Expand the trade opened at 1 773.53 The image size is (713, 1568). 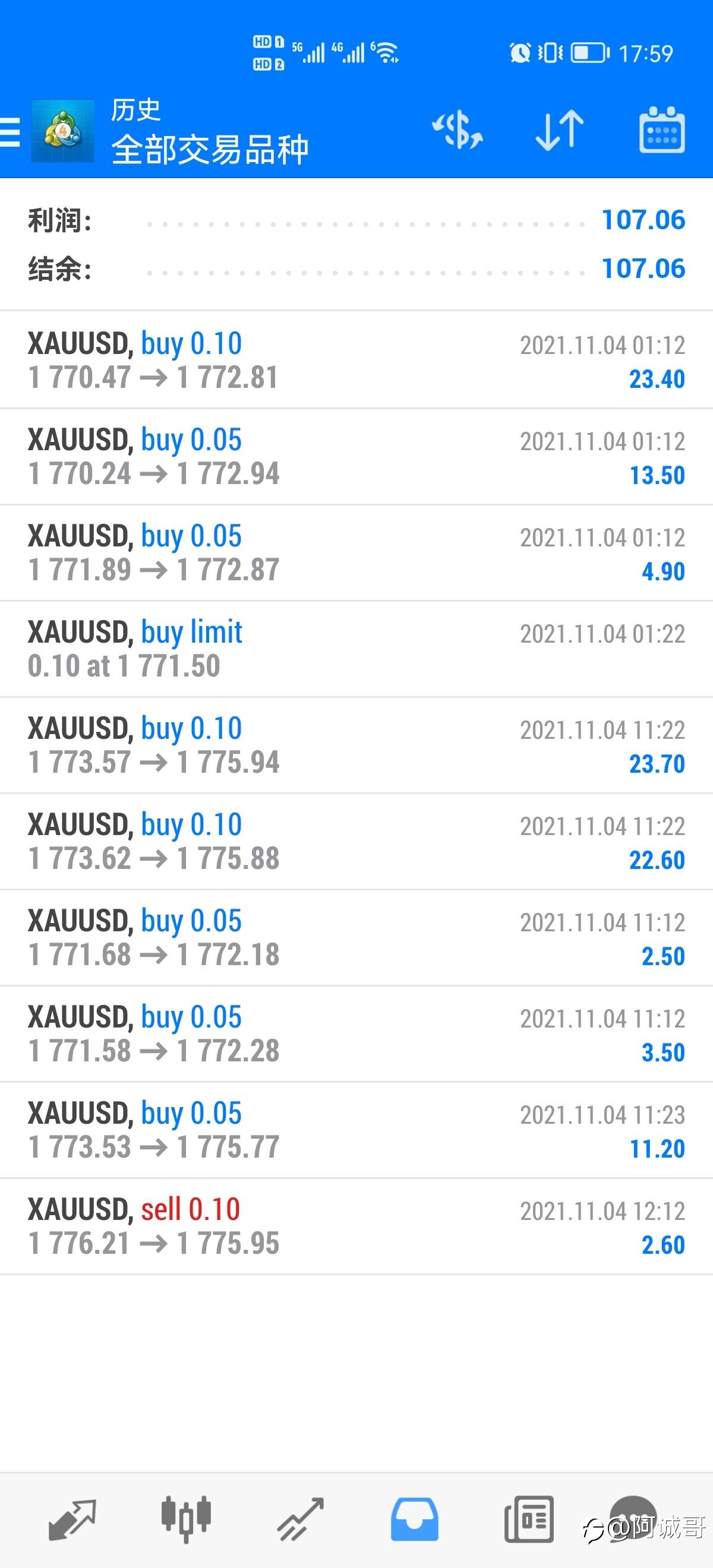pyautogui.click(x=356, y=1130)
